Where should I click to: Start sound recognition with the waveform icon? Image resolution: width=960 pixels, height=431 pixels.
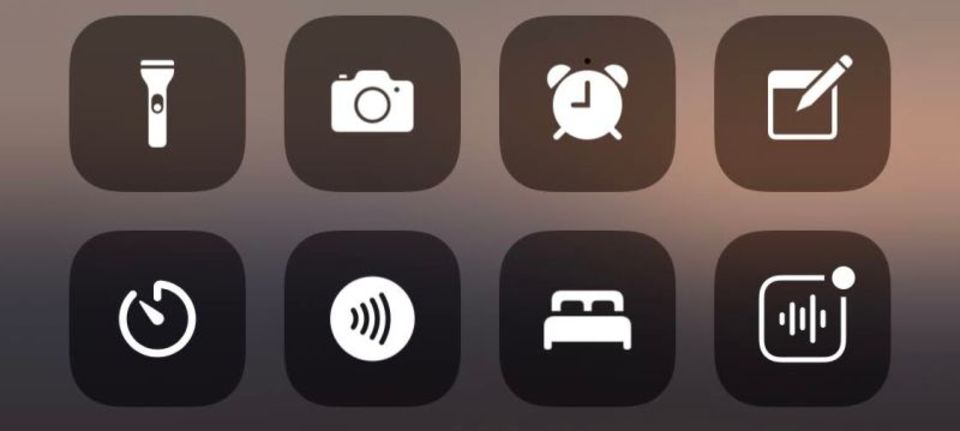click(x=802, y=319)
